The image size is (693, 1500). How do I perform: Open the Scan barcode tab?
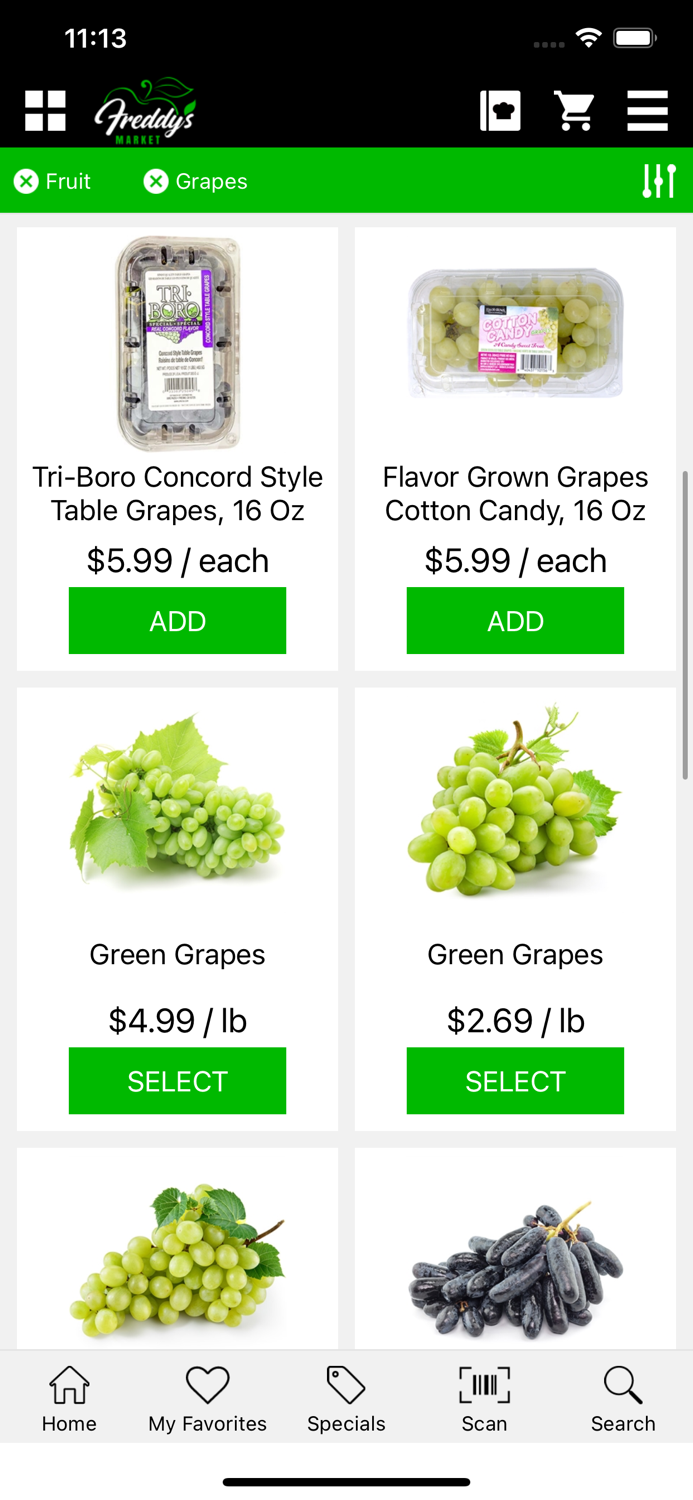point(484,1400)
